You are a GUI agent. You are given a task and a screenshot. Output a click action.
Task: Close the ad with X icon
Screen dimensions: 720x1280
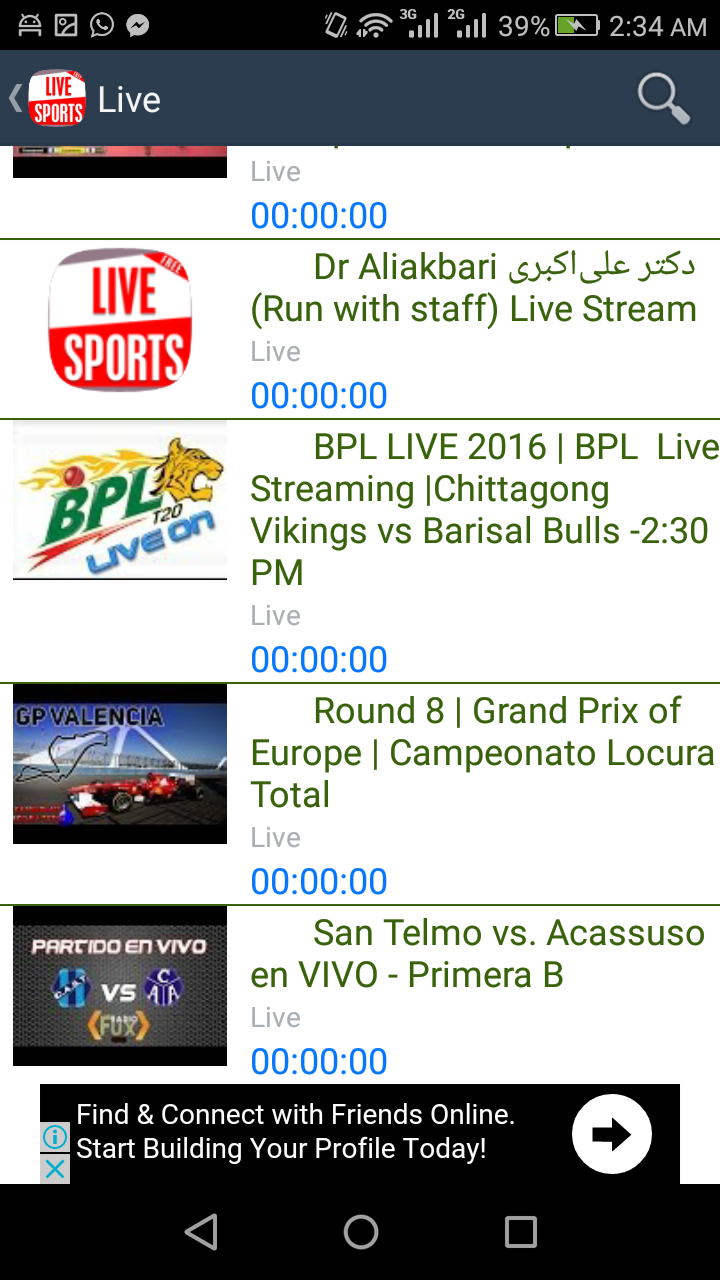pos(55,1168)
